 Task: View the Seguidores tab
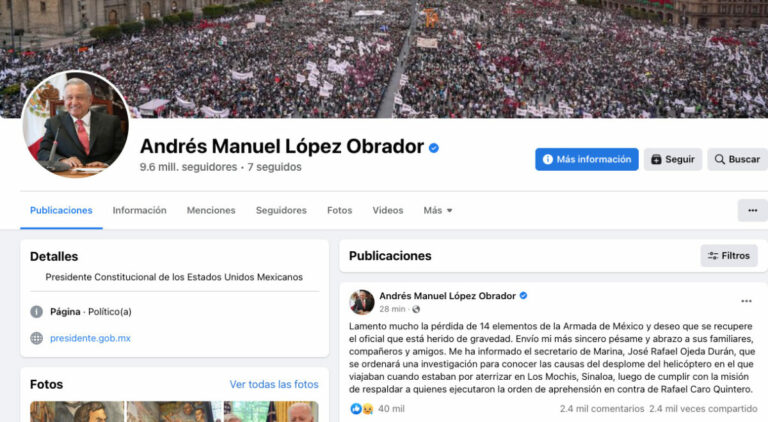pyautogui.click(x=281, y=210)
